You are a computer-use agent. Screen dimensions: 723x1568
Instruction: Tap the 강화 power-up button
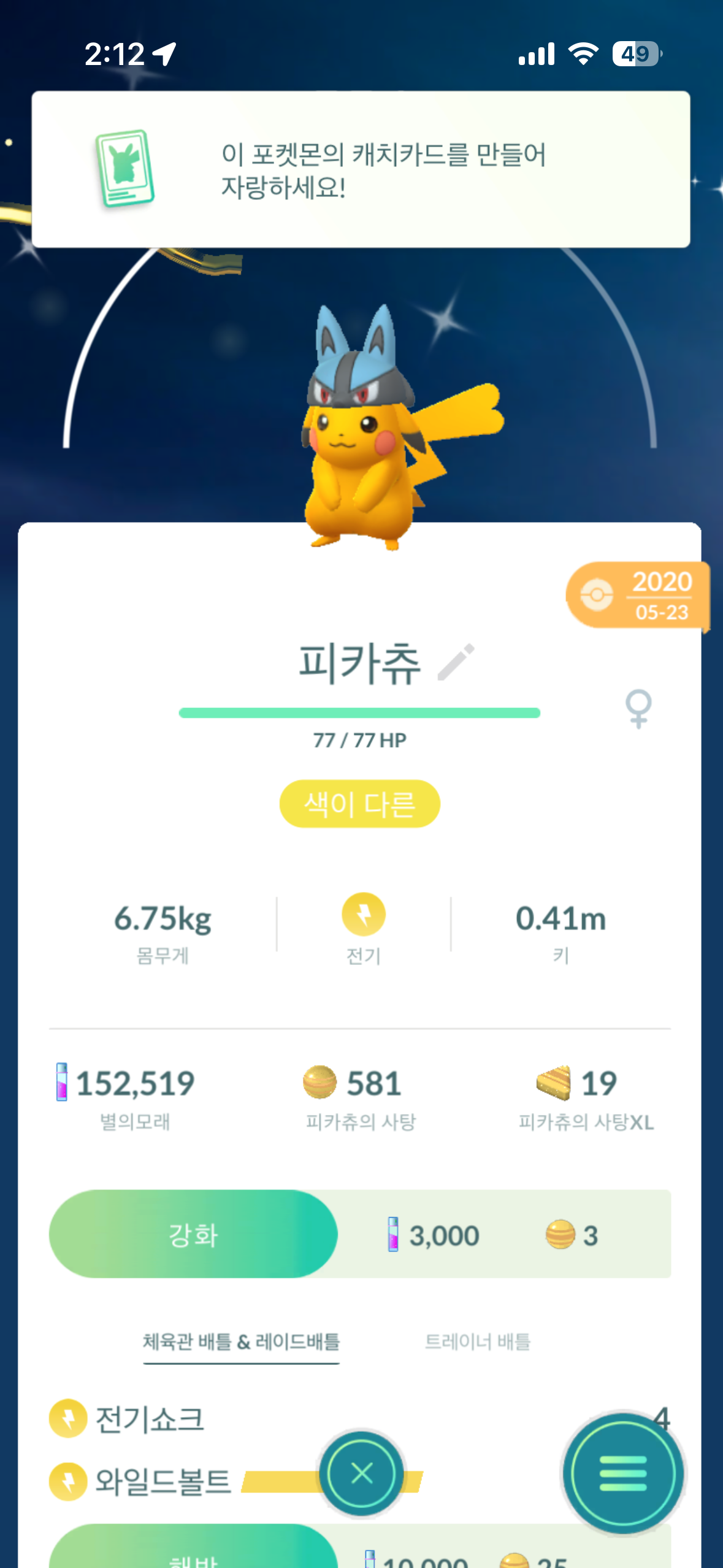[x=193, y=1234]
